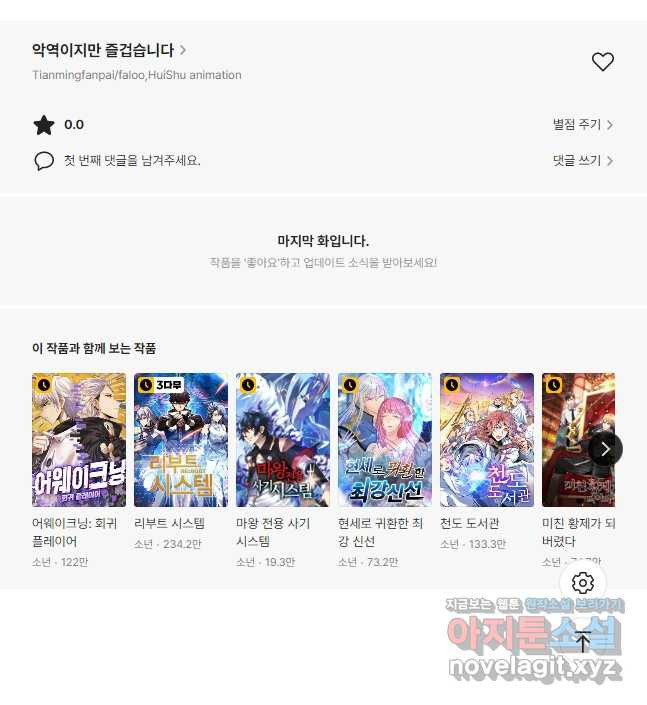
Task: Open 현세로 귀환한 최강 신선 webtoon
Action: point(385,440)
